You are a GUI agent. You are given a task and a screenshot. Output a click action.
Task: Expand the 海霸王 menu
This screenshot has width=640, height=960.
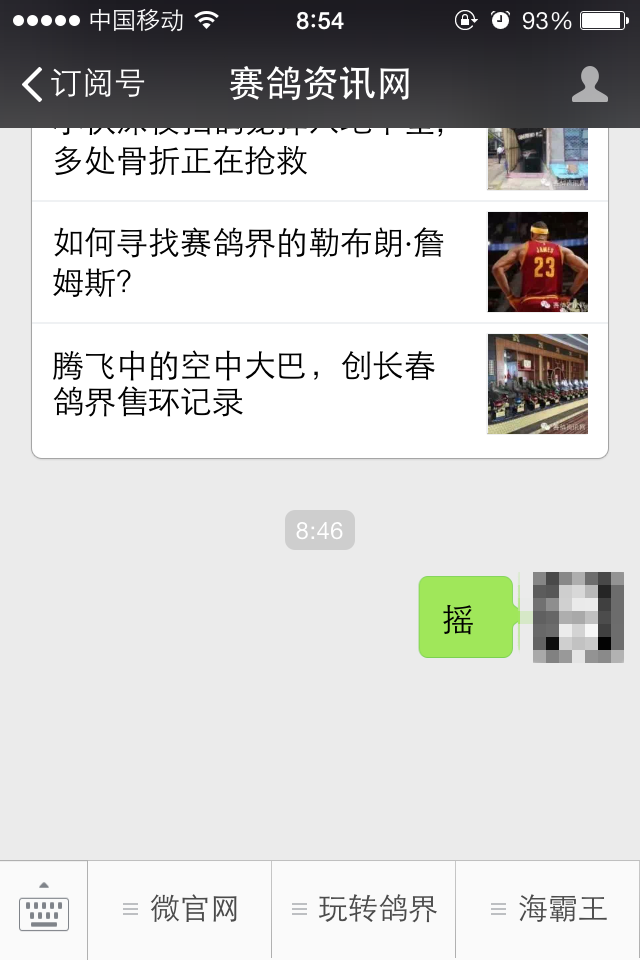[548, 909]
